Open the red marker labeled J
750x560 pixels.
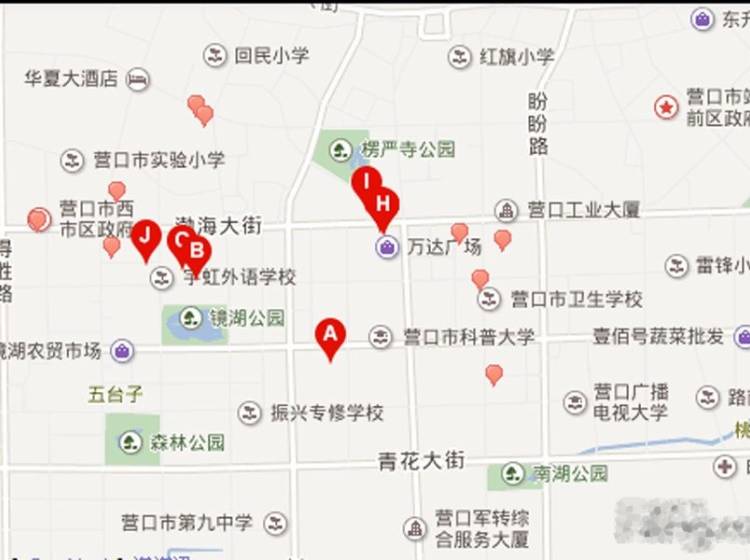click(x=147, y=236)
